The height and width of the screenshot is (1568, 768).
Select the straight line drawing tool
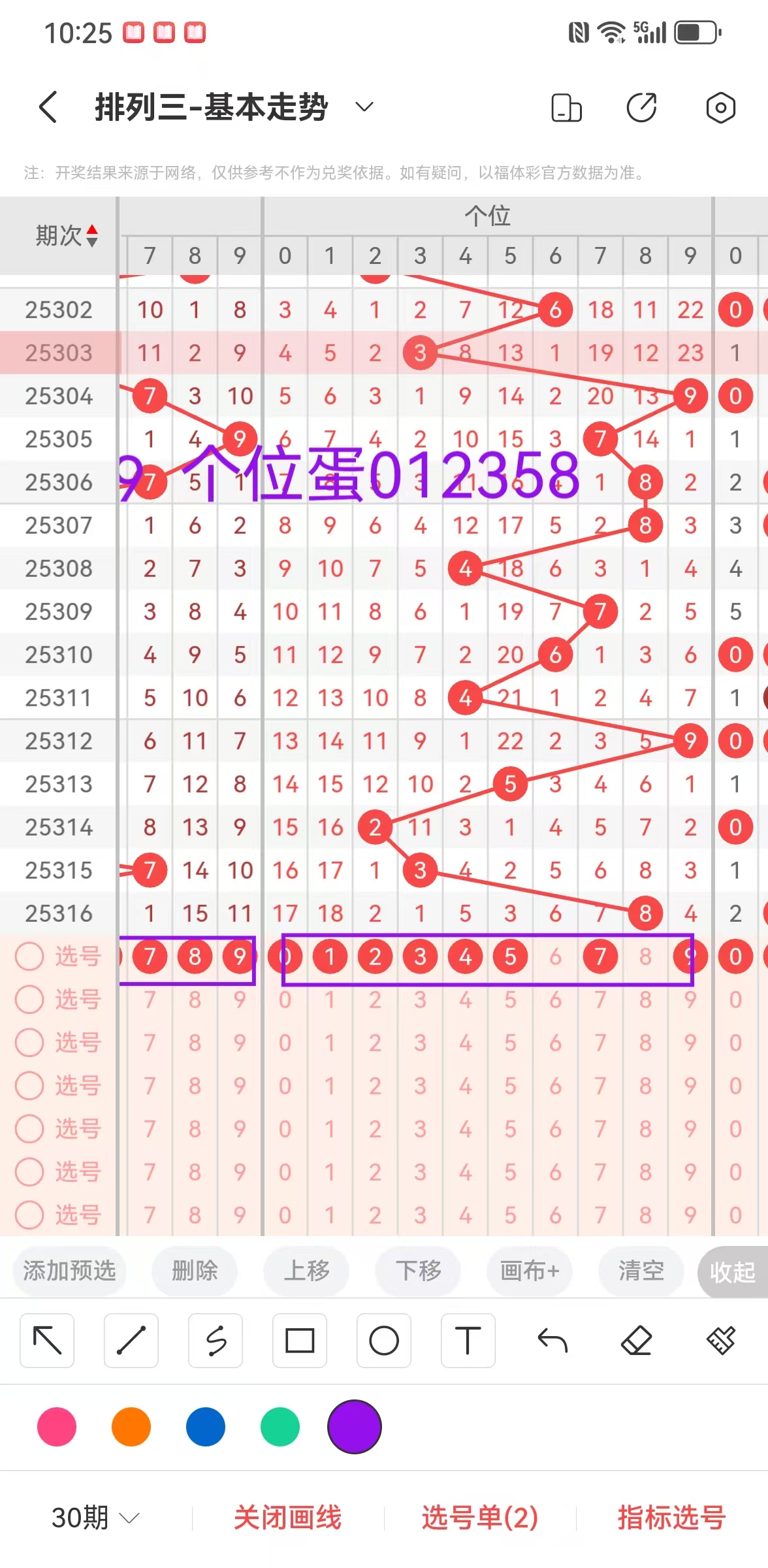click(131, 1341)
